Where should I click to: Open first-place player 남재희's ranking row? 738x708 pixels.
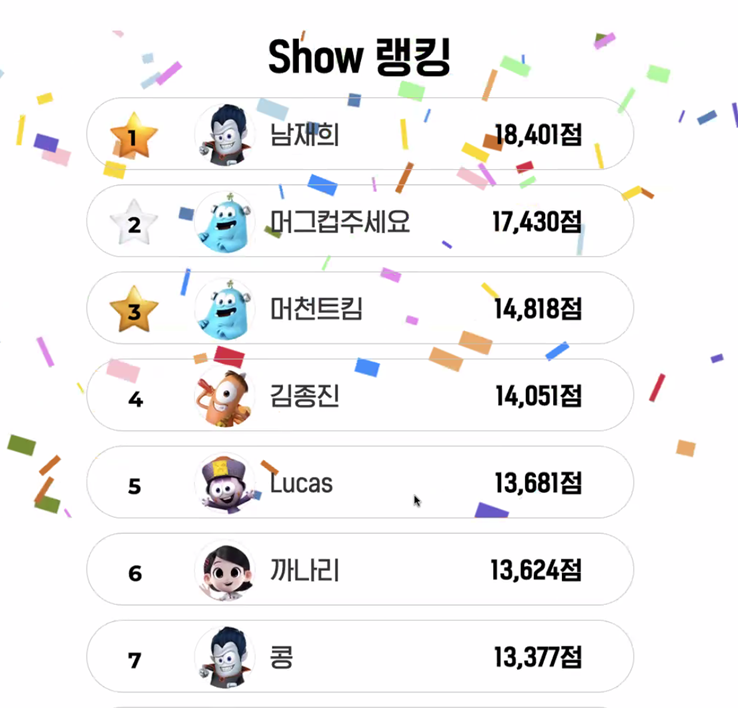[360, 134]
